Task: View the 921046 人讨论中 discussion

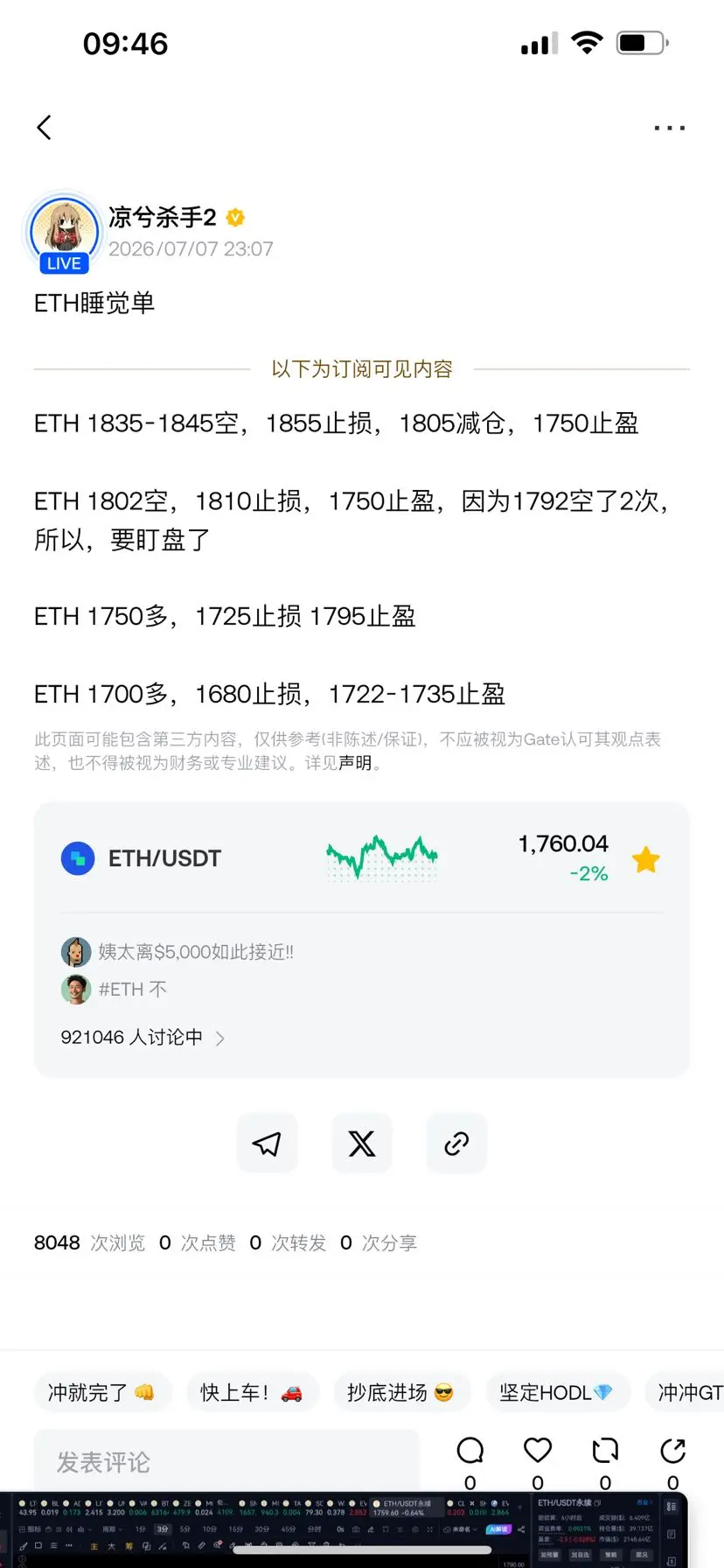Action: pos(143,1038)
